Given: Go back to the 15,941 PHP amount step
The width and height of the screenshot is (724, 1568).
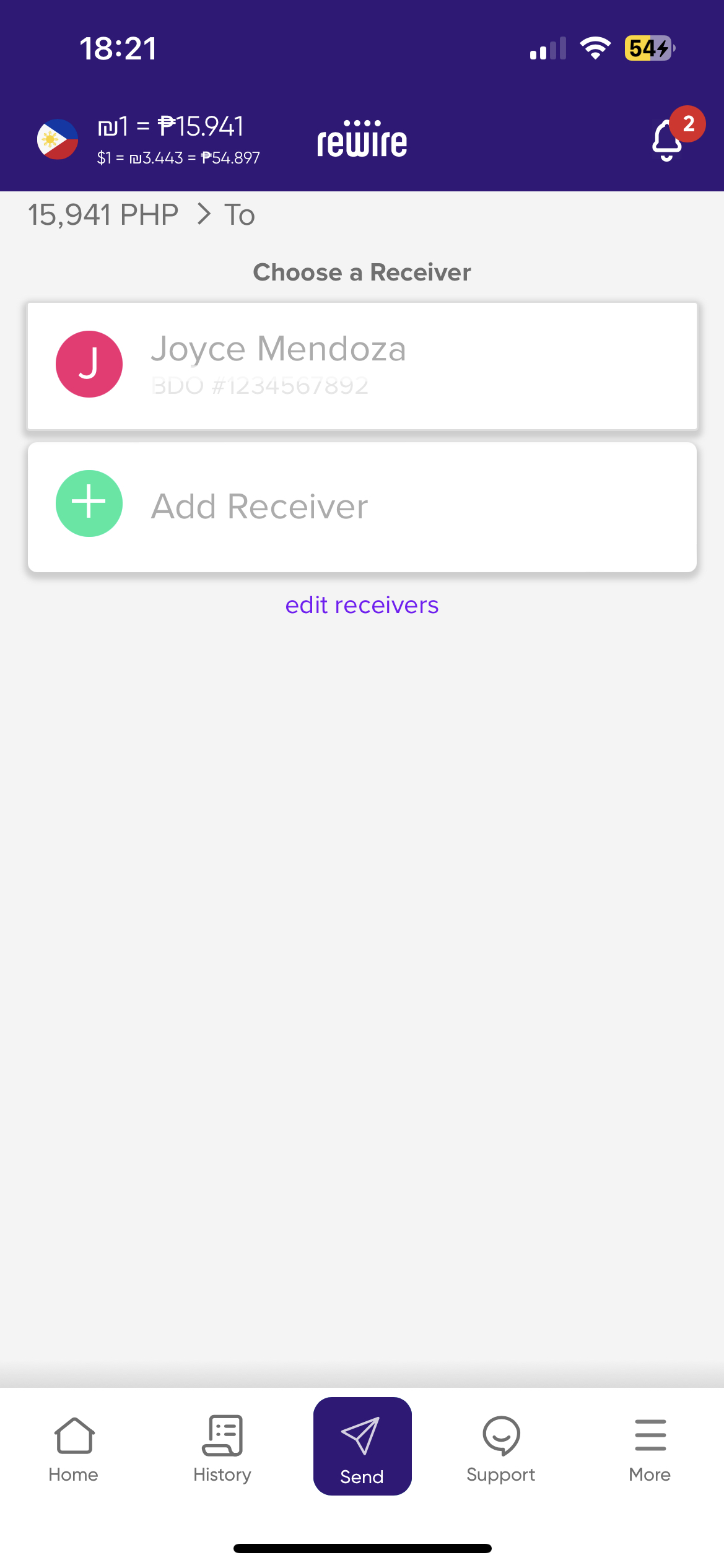Looking at the screenshot, I should pyautogui.click(x=103, y=215).
